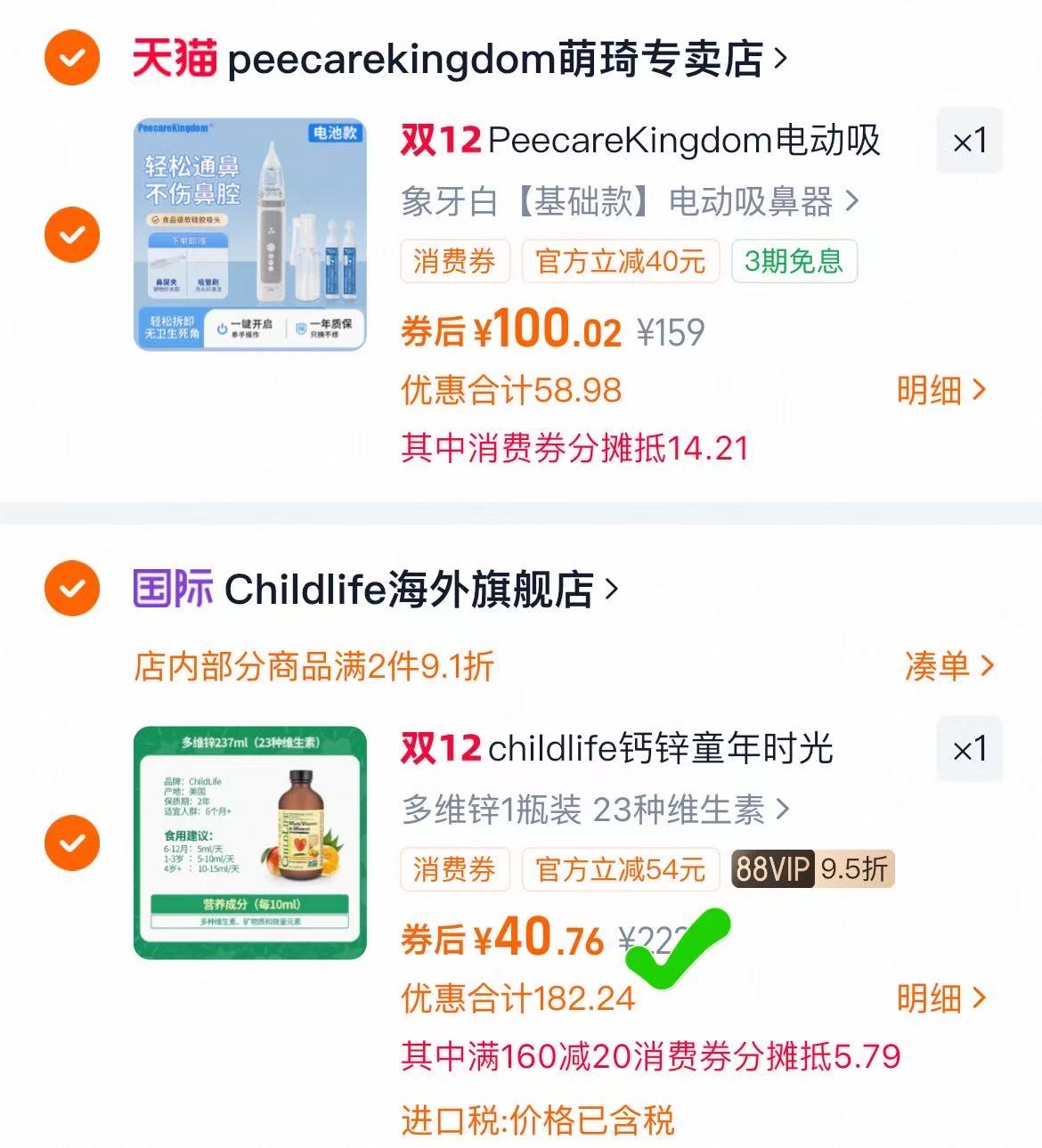The width and height of the screenshot is (1042, 1148).
Task: Click the ×1 quantity on ChildLife item
Action: pos(969,750)
